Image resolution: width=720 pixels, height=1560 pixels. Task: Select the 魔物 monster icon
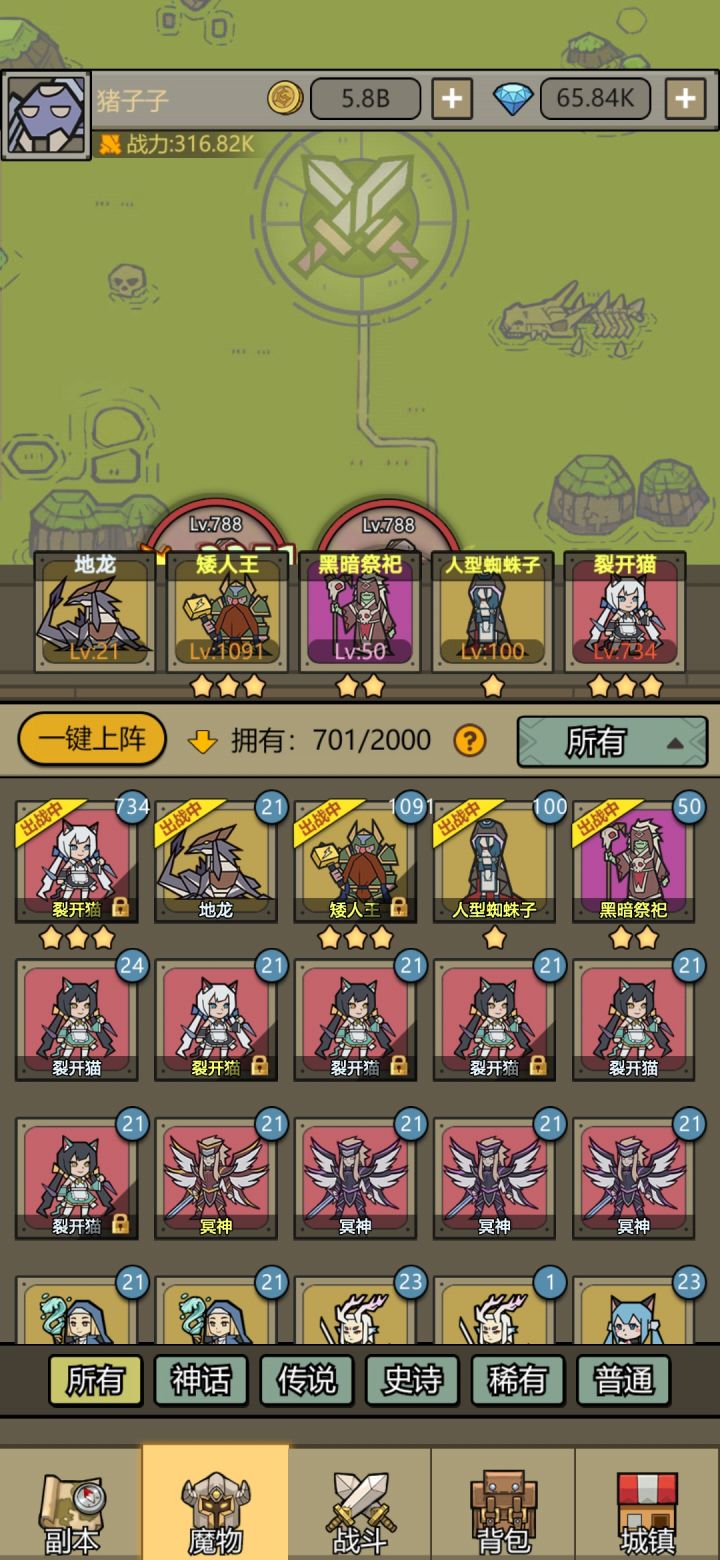(216, 1502)
